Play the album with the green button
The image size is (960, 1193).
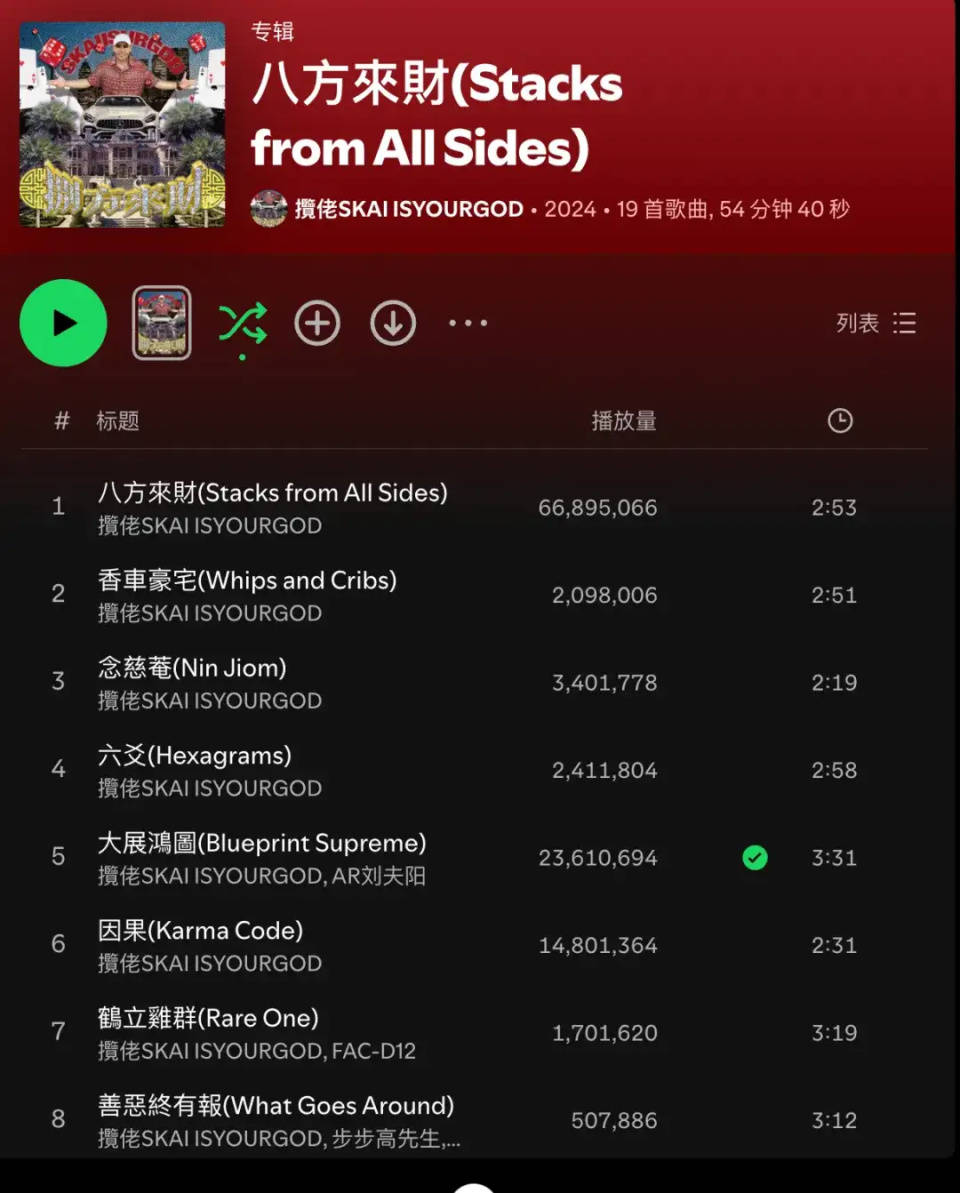click(63, 323)
